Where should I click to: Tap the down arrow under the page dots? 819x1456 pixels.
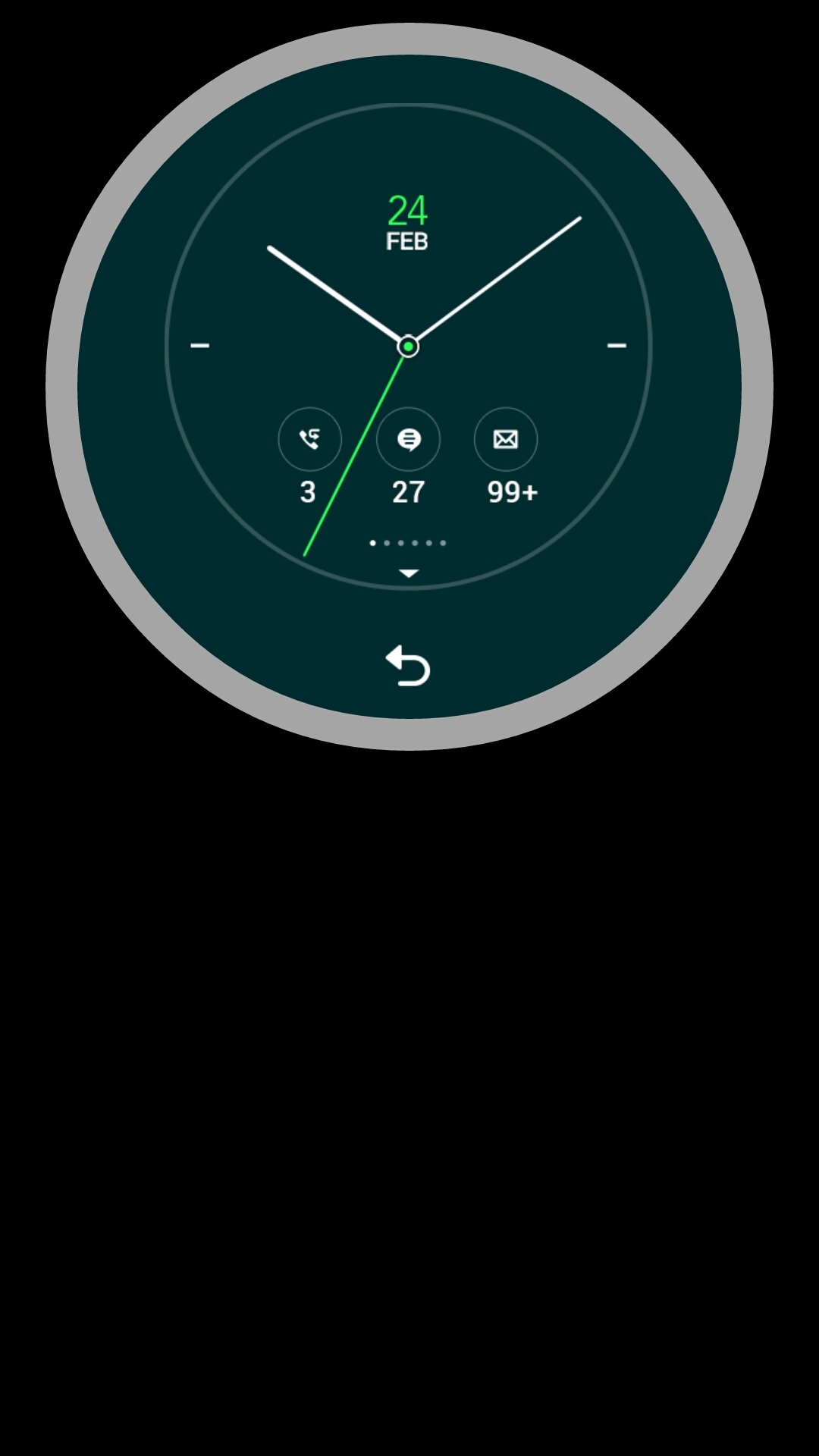point(409,573)
